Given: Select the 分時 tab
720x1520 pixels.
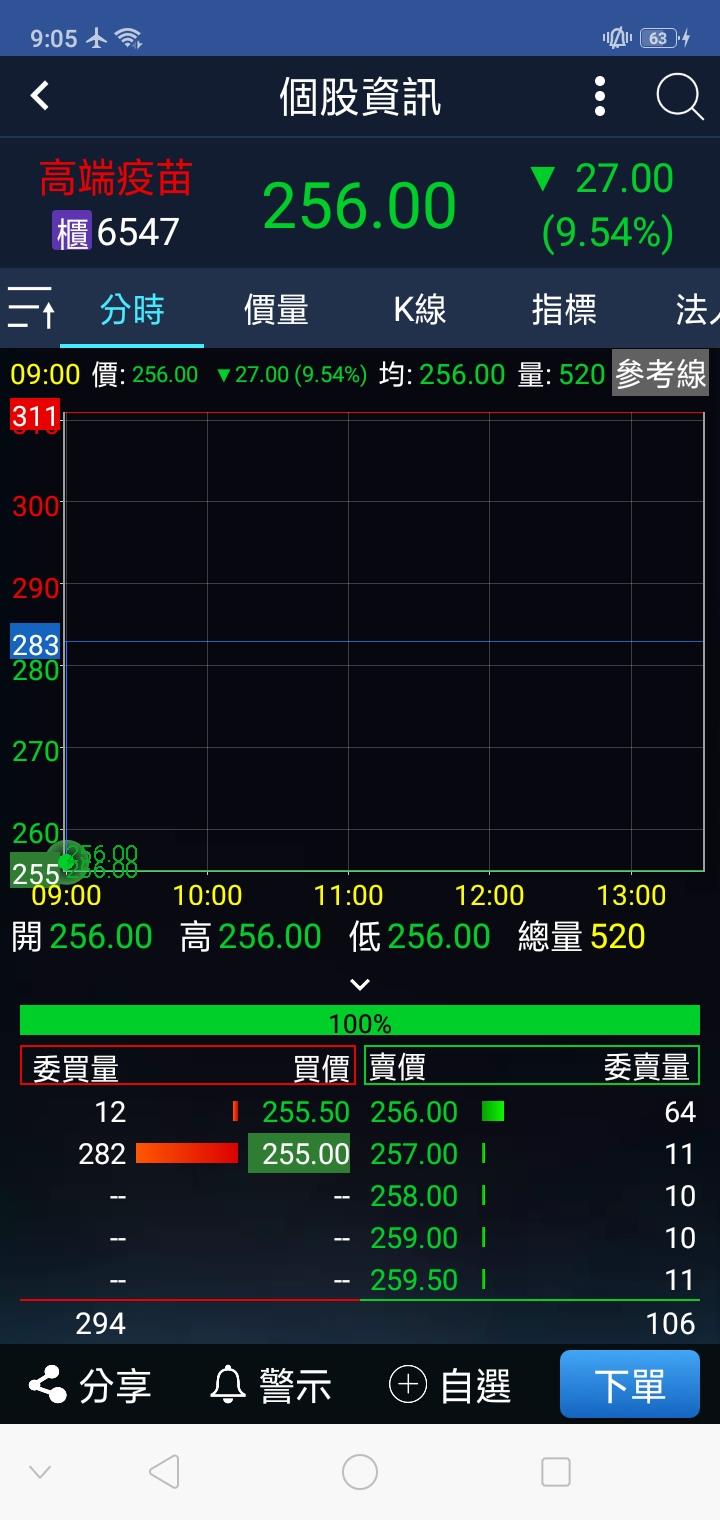Looking at the screenshot, I should pos(132,310).
